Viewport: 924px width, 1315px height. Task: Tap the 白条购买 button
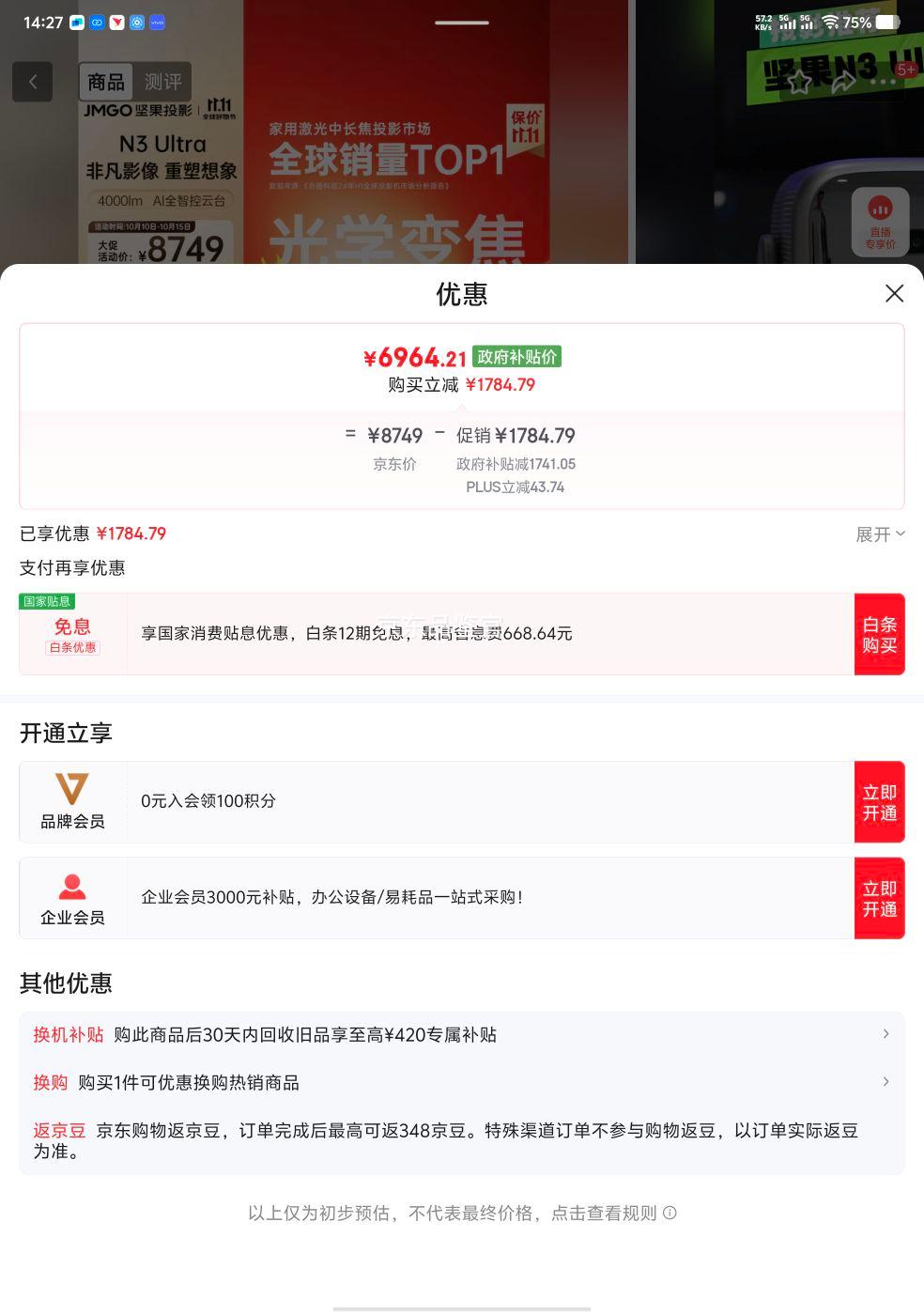click(x=879, y=634)
